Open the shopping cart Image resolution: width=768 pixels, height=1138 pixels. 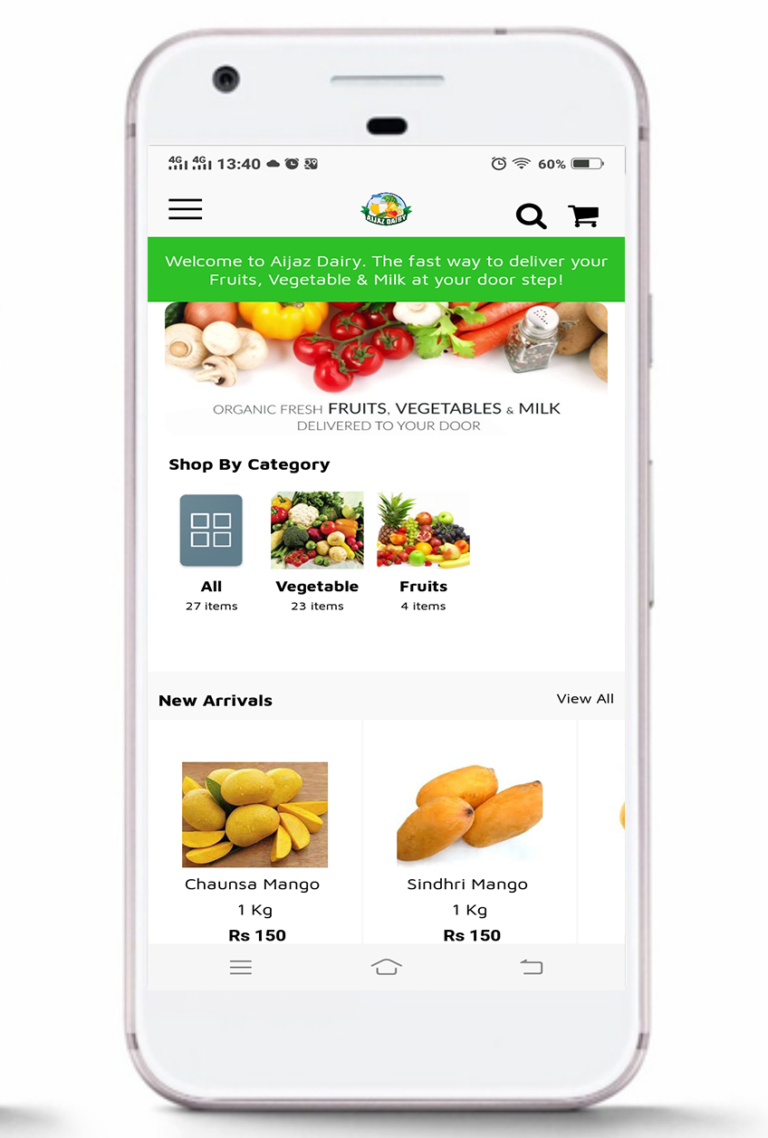click(x=583, y=215)
